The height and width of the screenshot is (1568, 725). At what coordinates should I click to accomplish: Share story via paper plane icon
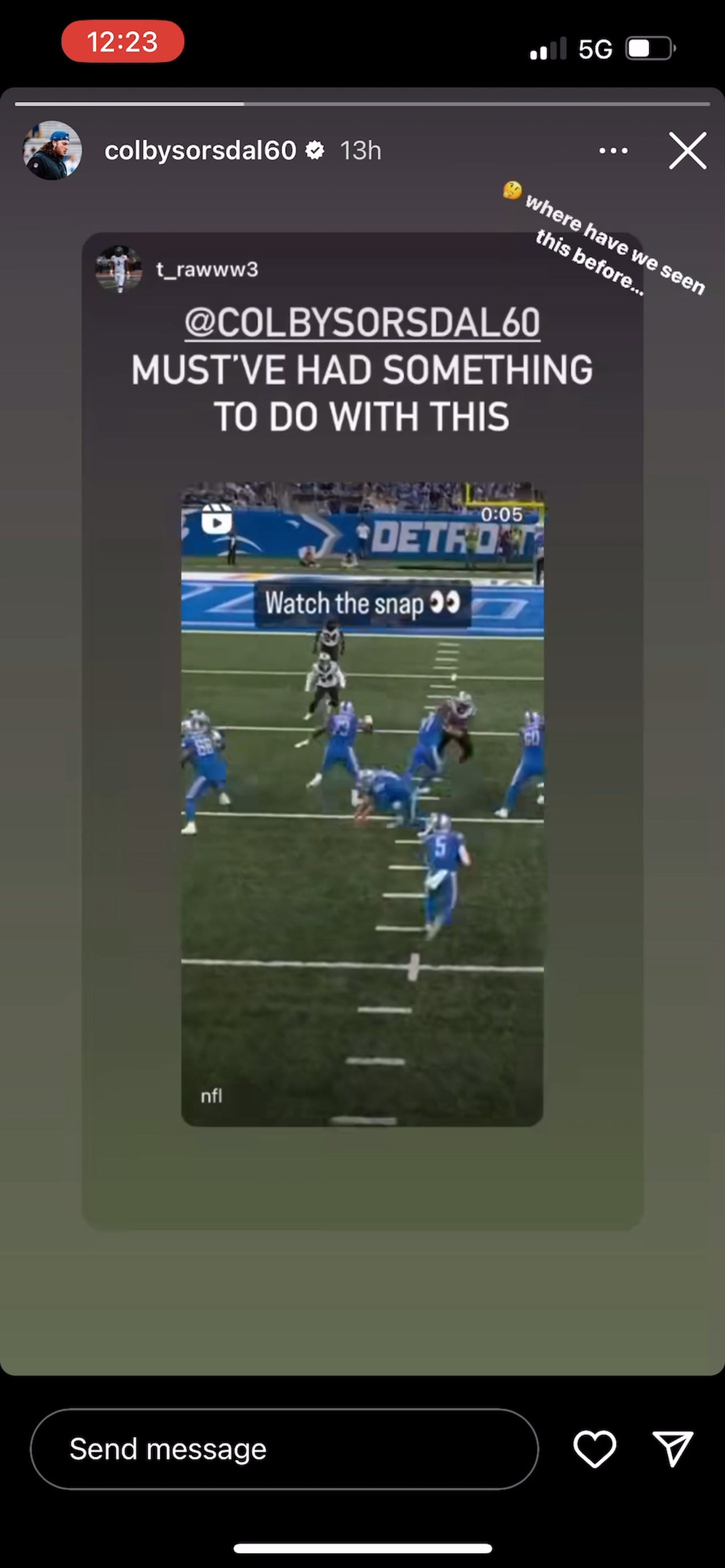[x=673, y=1448]
